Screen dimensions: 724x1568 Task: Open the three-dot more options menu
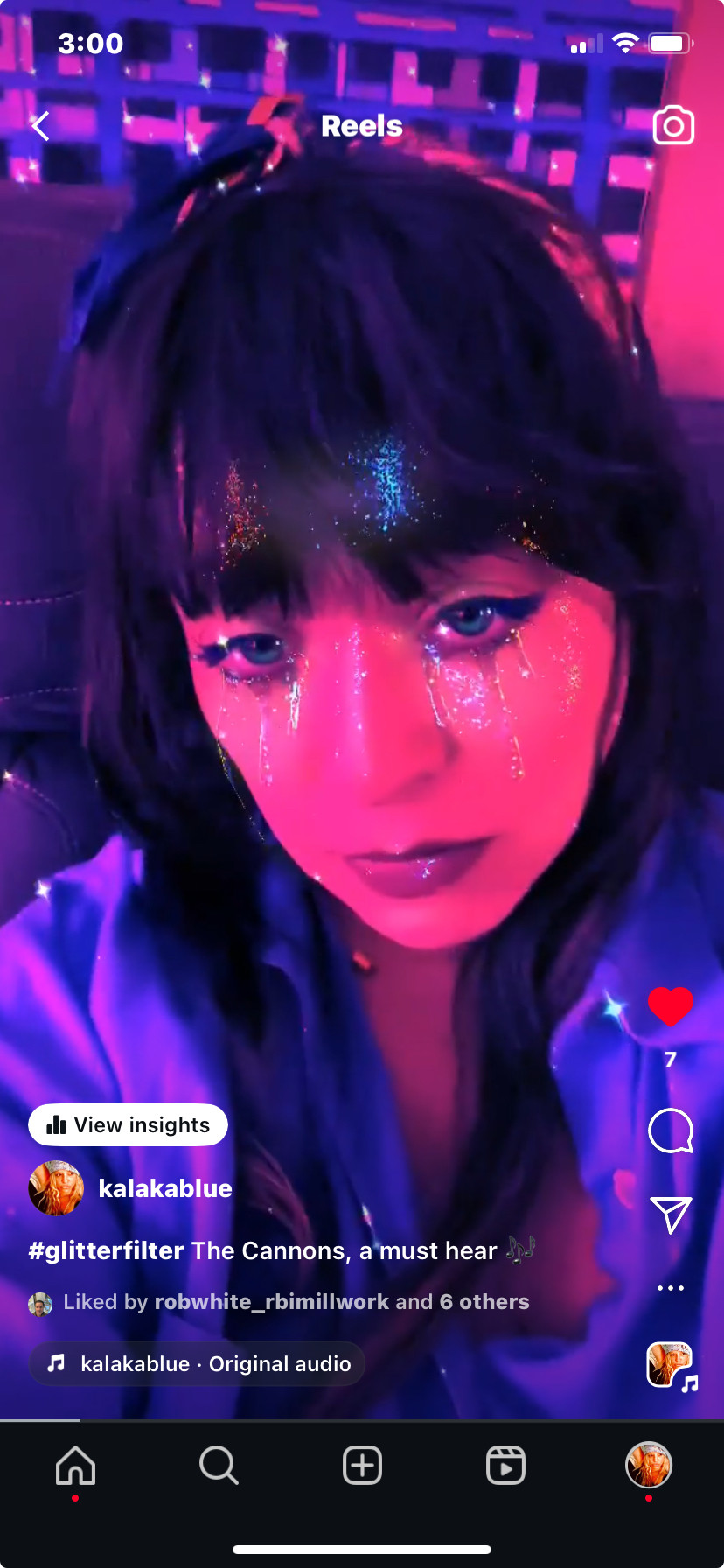point(671,1288)
